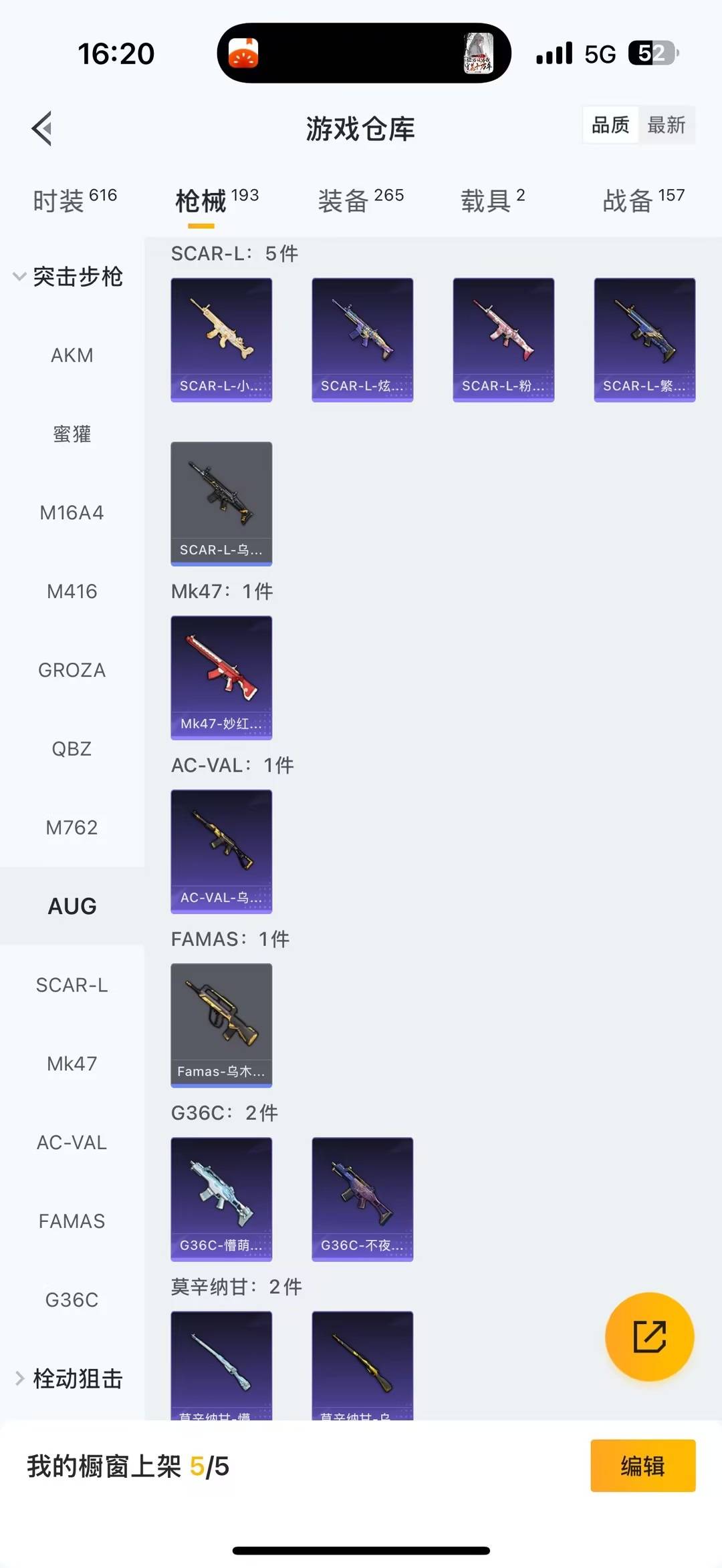Select M416 in the sidebar

point(72,591)
